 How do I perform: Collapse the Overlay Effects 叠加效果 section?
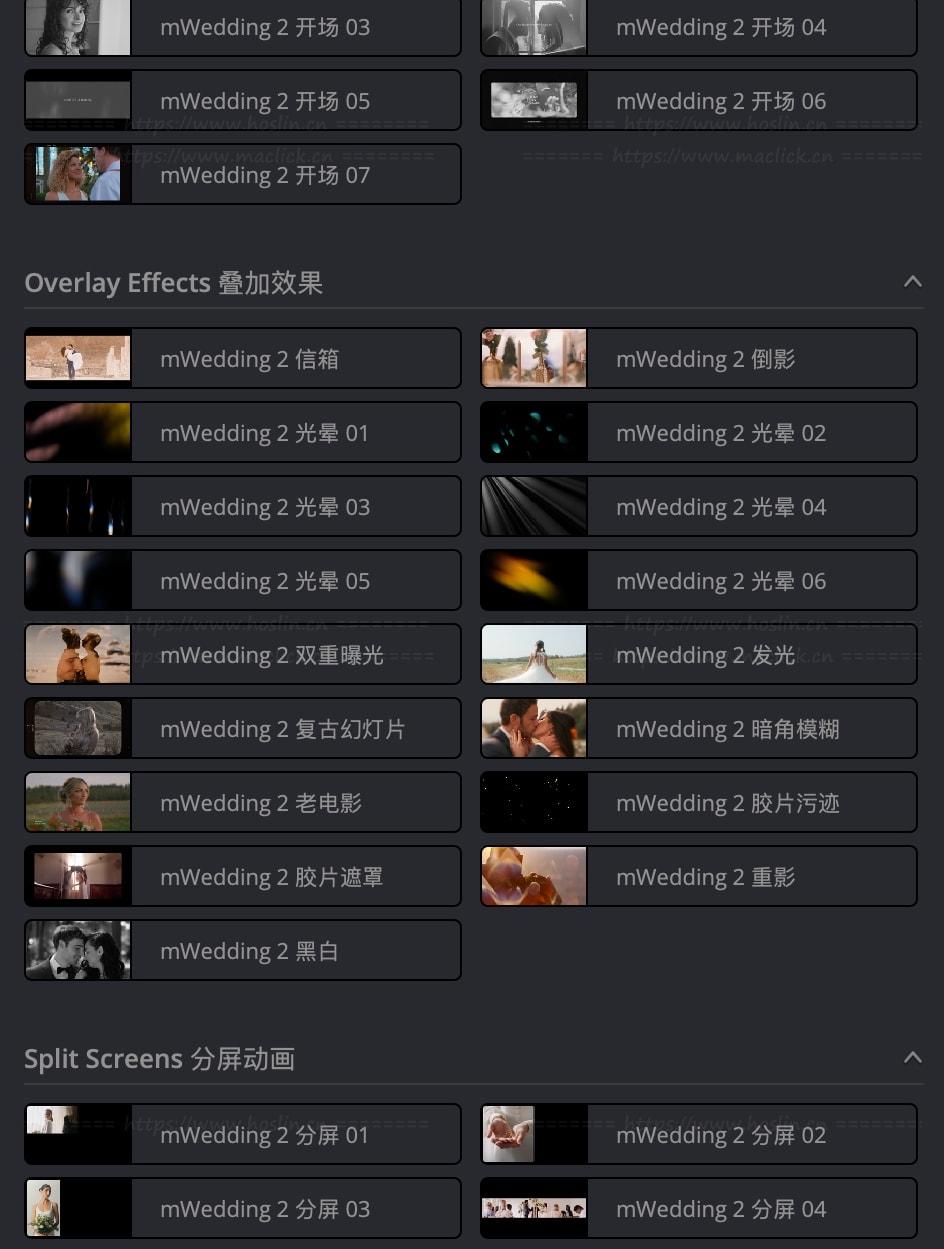(912, 282)
